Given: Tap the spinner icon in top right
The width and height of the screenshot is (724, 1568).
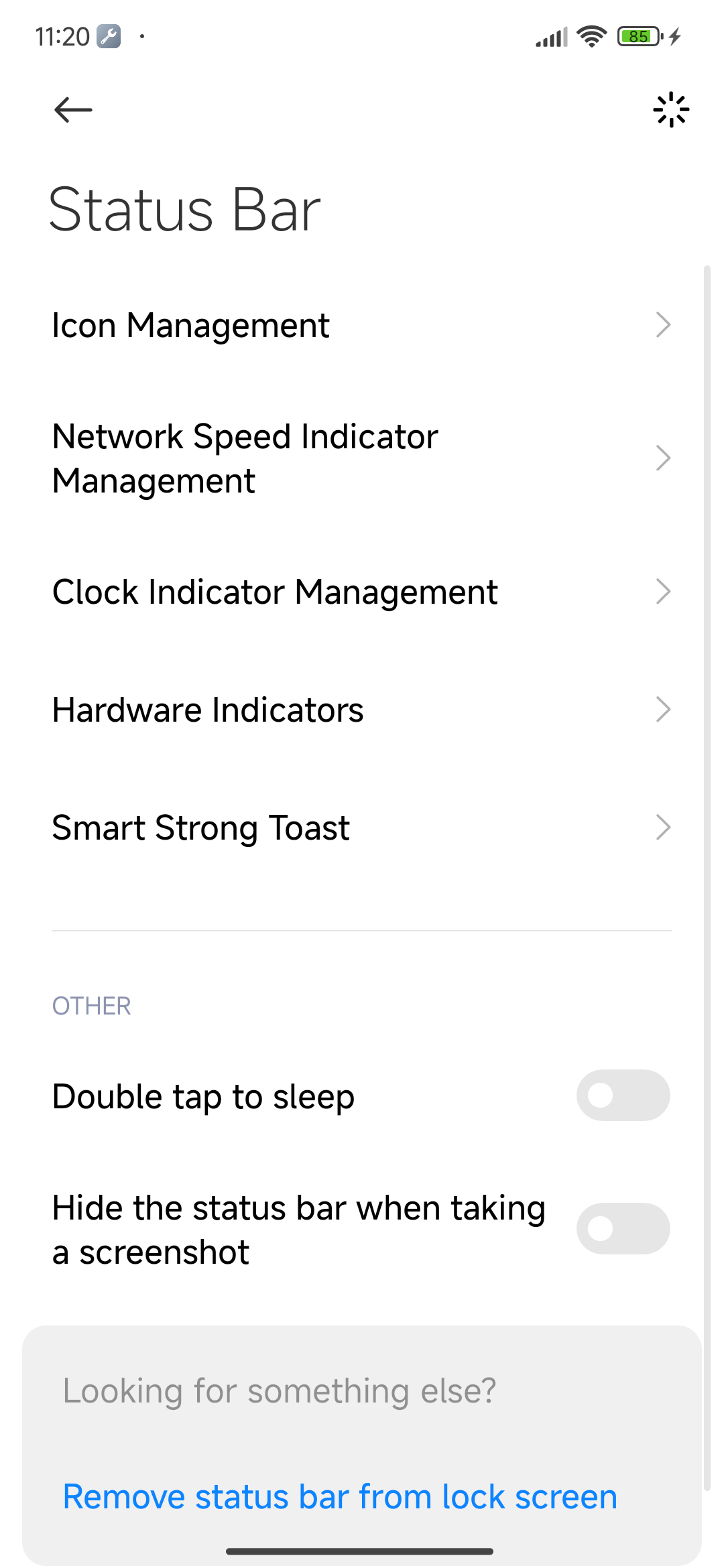Looking at the screenshot, I should click(671, 110).
